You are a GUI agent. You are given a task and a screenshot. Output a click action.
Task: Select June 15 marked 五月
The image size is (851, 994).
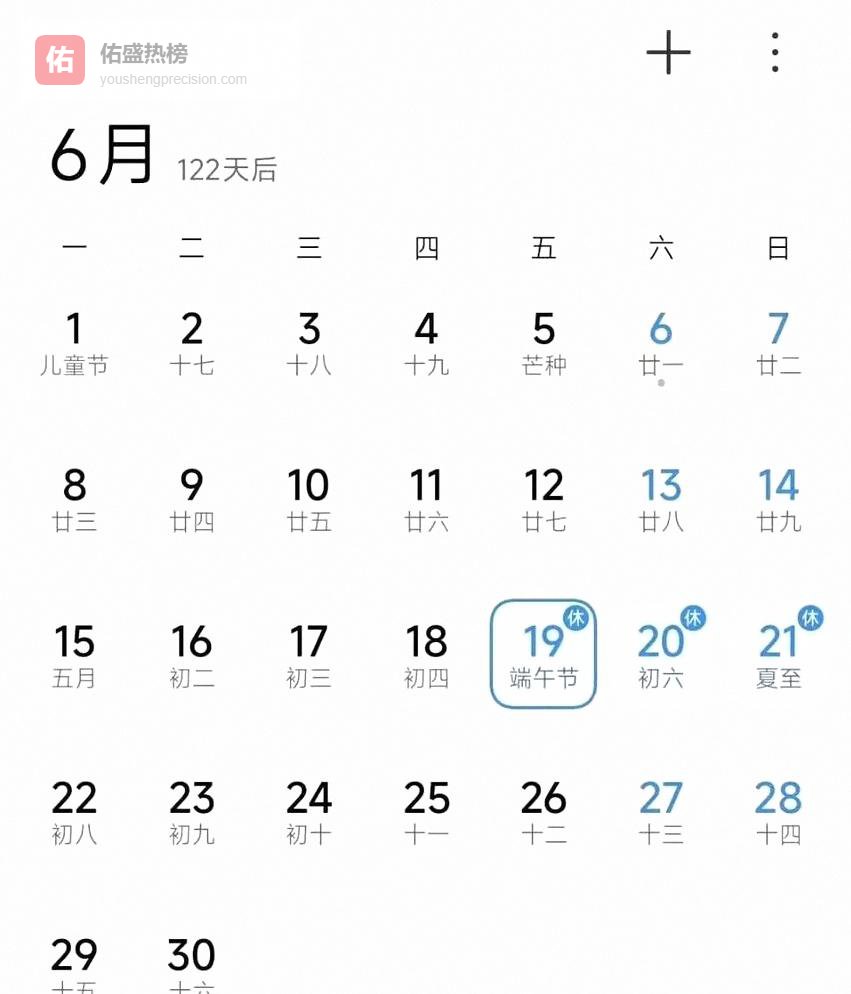pyautogui.click(x=74, y=655)
